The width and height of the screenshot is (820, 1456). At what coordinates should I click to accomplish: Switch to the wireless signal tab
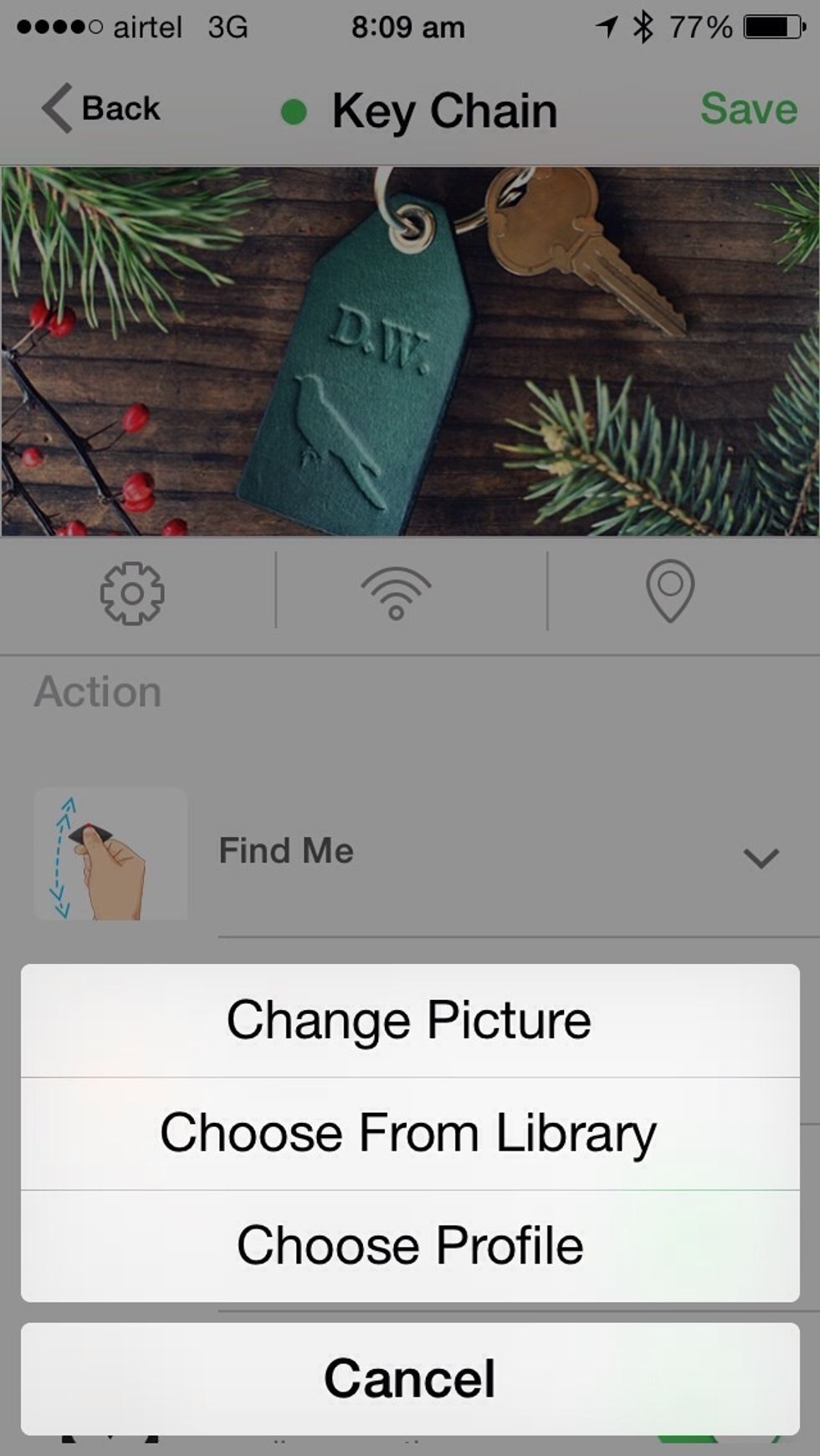tap(396, 593)
